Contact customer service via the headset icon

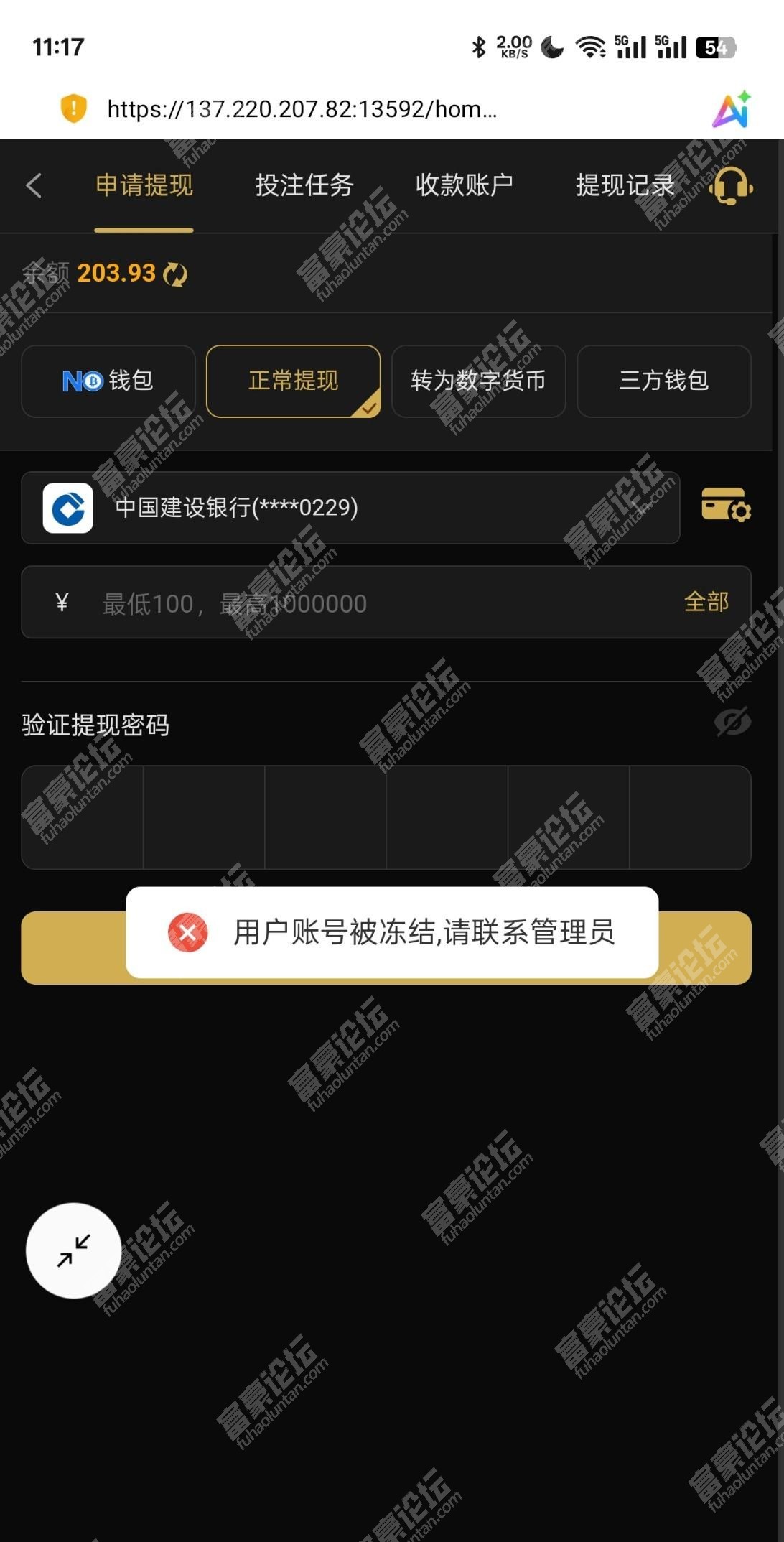pyautogui.click(x=732, y=187)
